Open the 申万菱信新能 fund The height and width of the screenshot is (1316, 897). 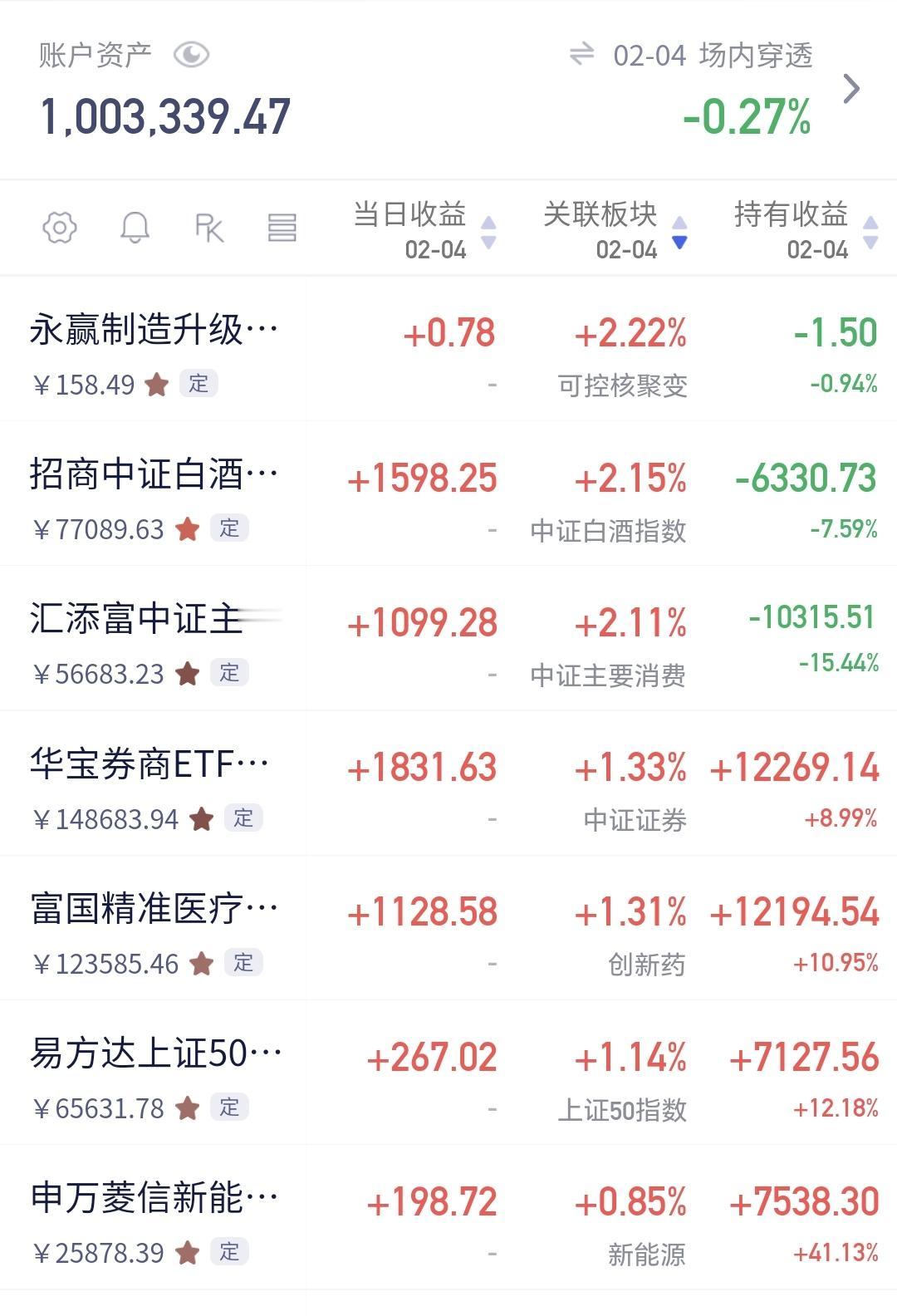pos(448,1216)
